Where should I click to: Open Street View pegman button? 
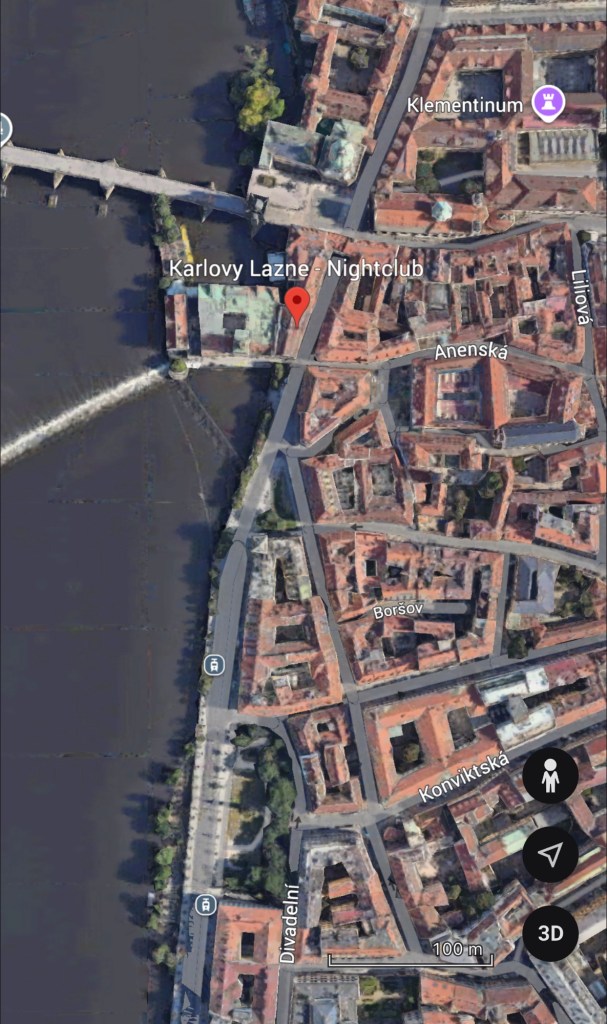[x=550, y=776]
